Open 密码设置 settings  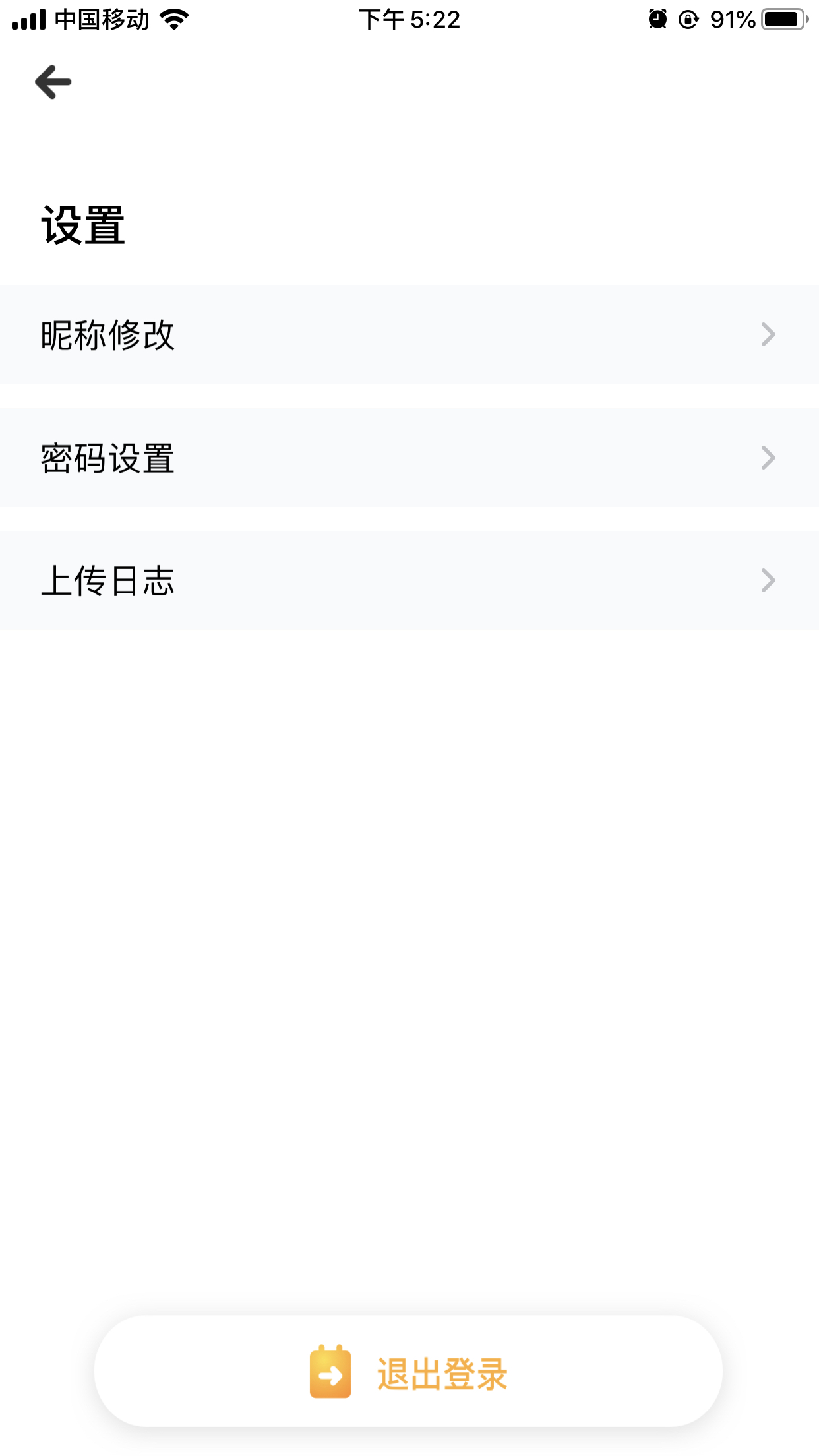coord(409,458)
